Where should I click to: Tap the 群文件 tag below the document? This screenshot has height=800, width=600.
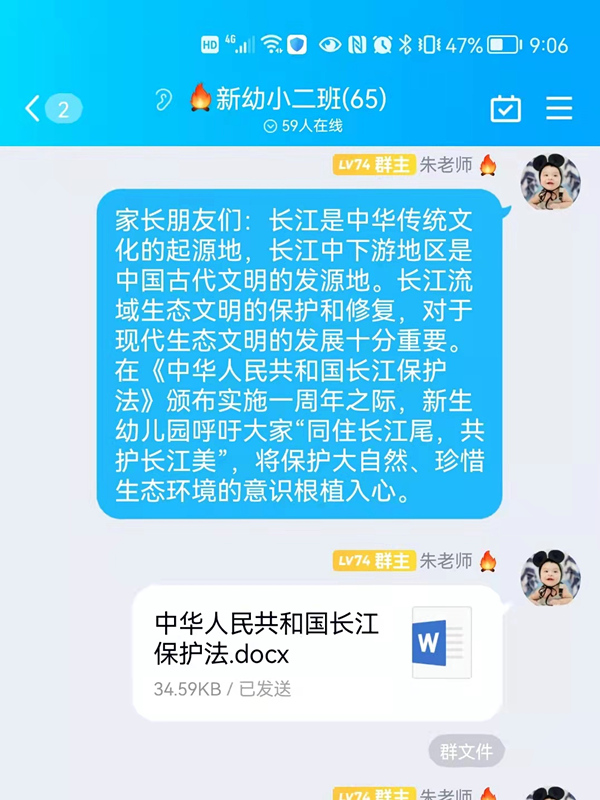coord(466,751)
